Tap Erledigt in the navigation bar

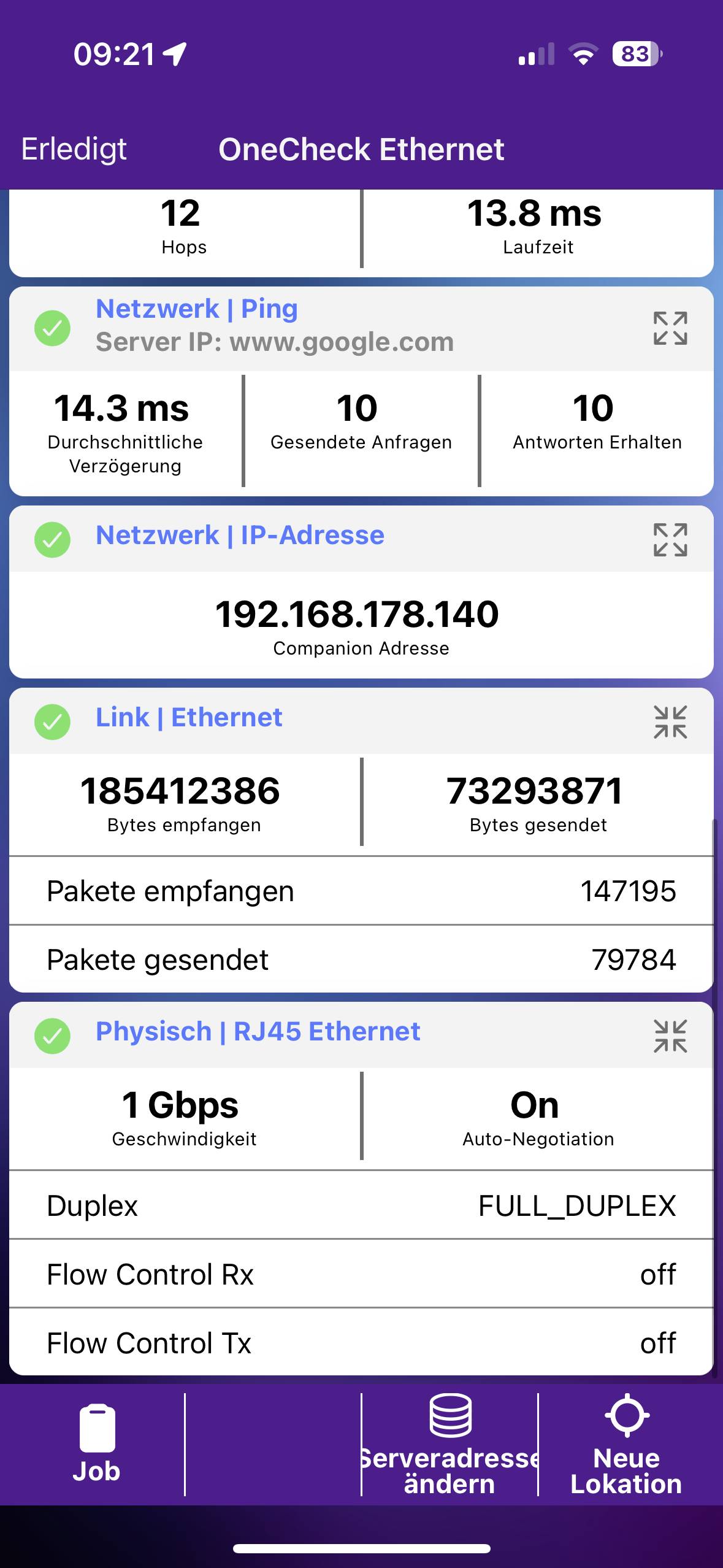(x=74, y=148)
